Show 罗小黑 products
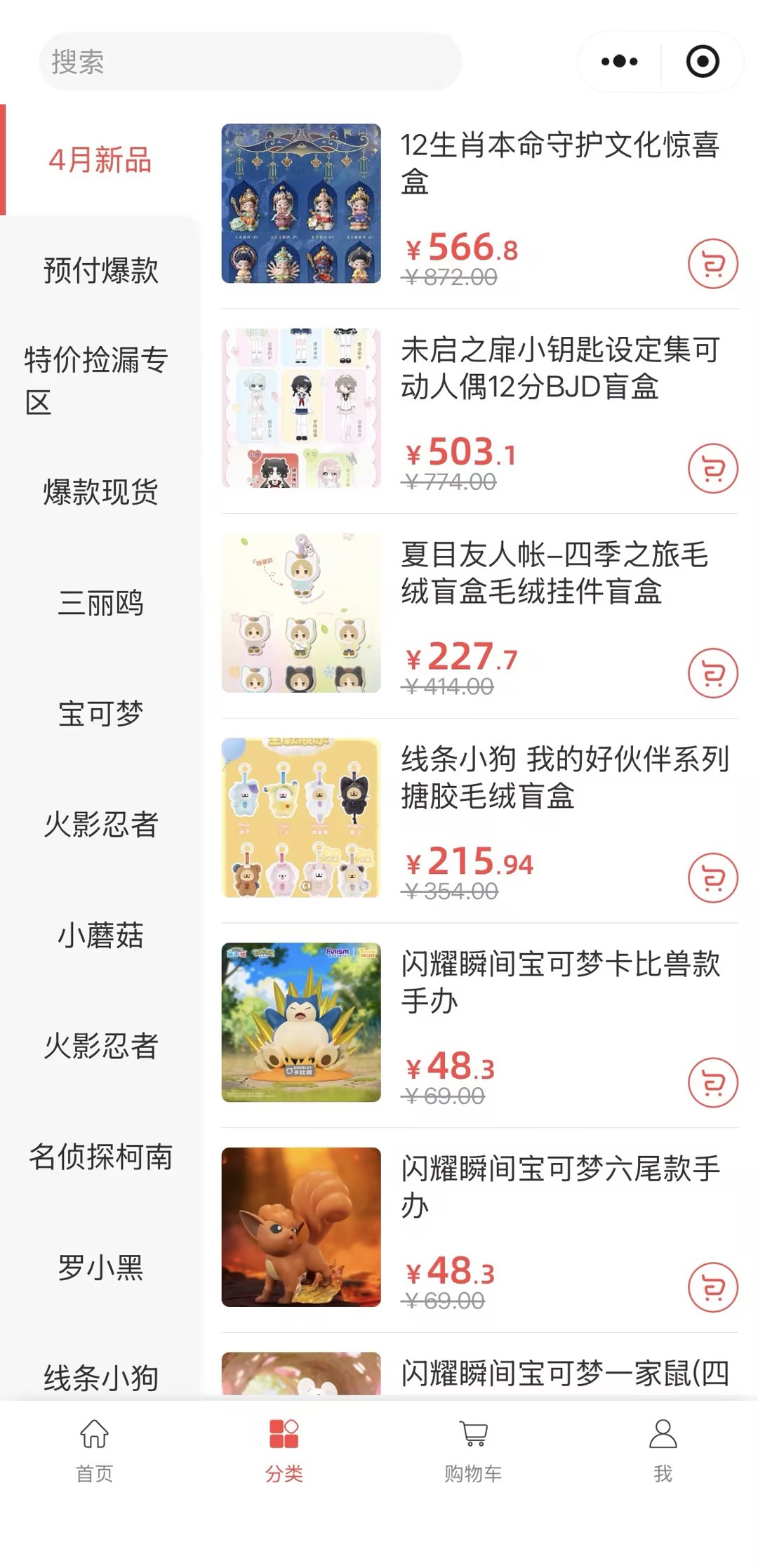Screen dimensions: 758x1568 click(x=100, y=1268)
